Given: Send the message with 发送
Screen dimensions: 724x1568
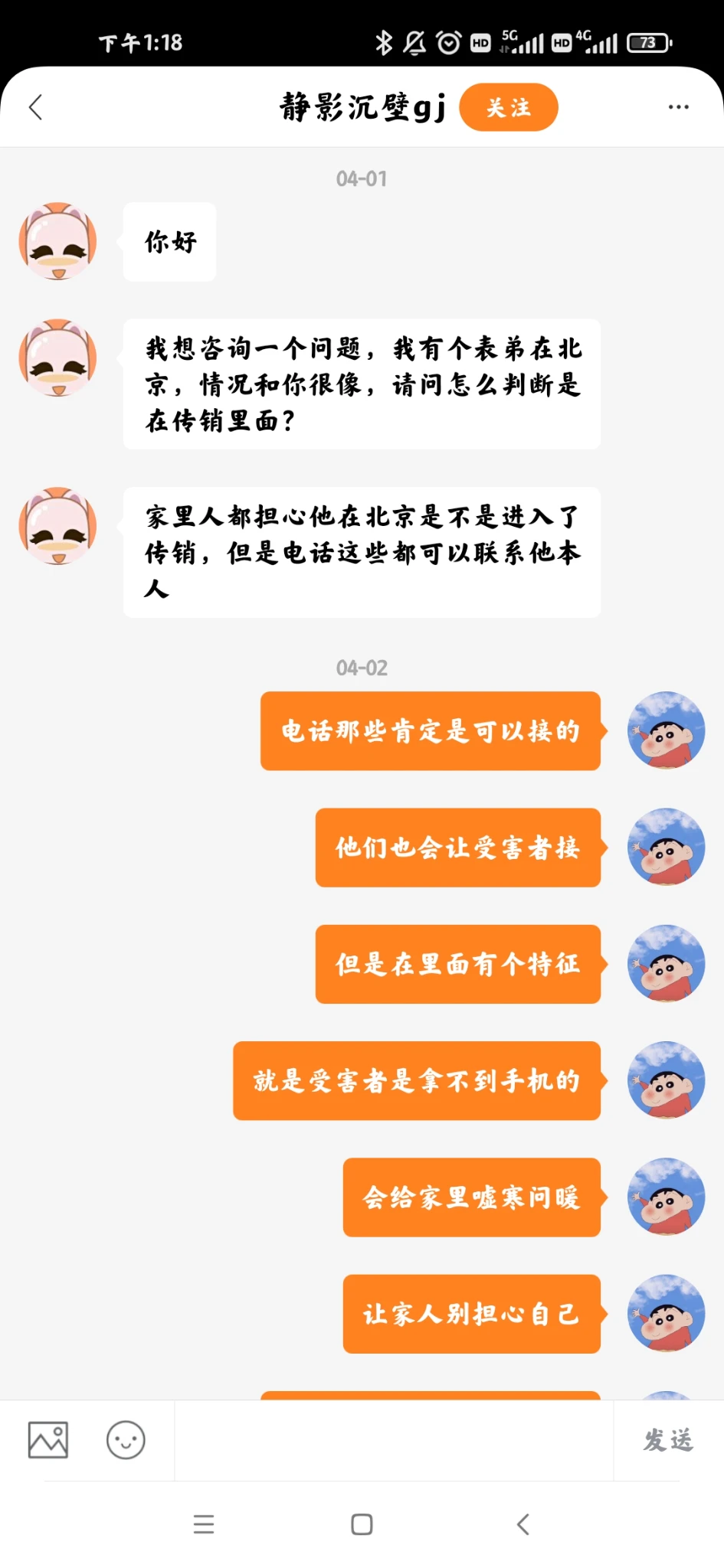Looking at the screenshot, I should [668, 1440].
